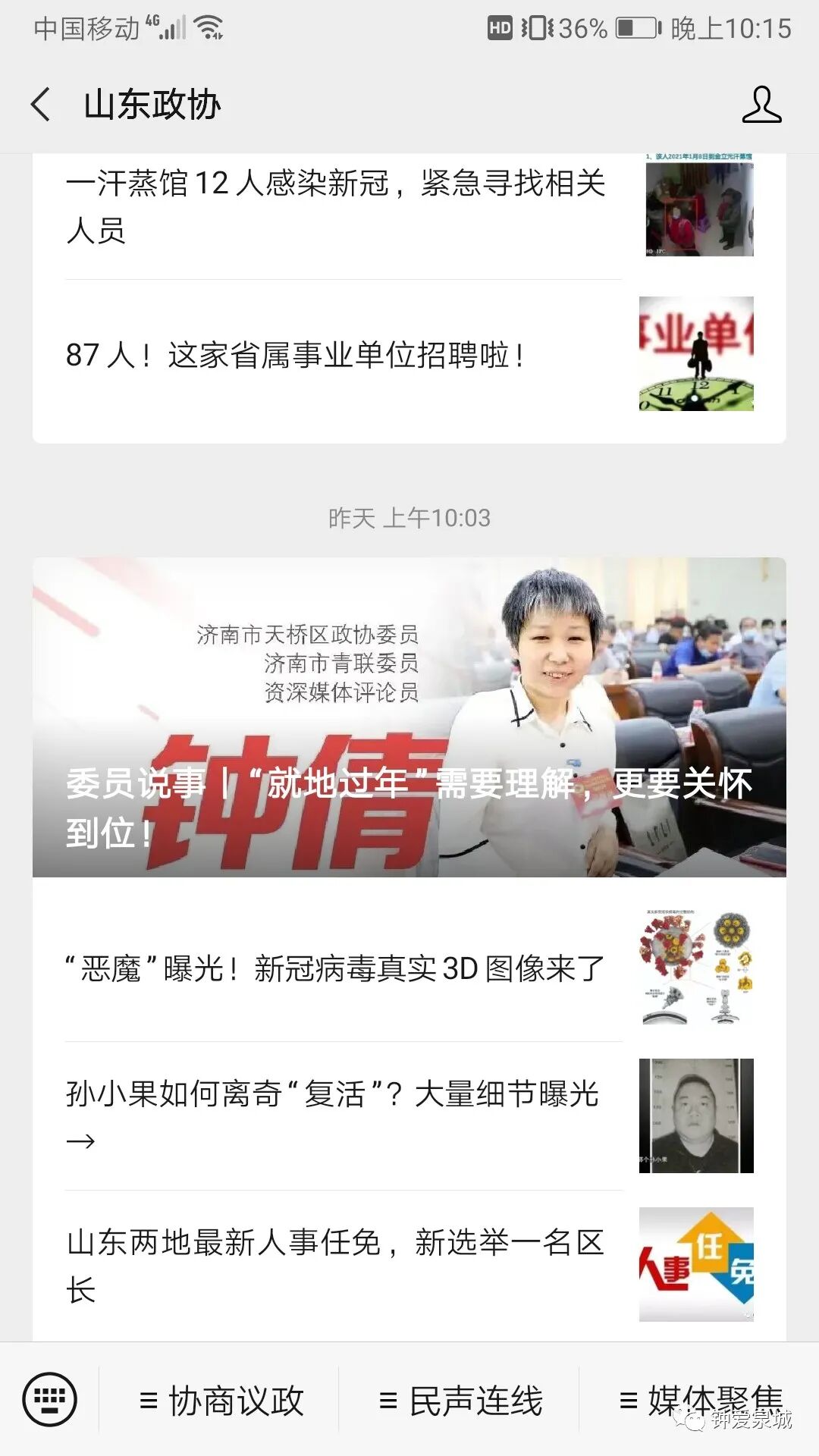Expand the 媒体聚焦 menu

coord(700,1400)
